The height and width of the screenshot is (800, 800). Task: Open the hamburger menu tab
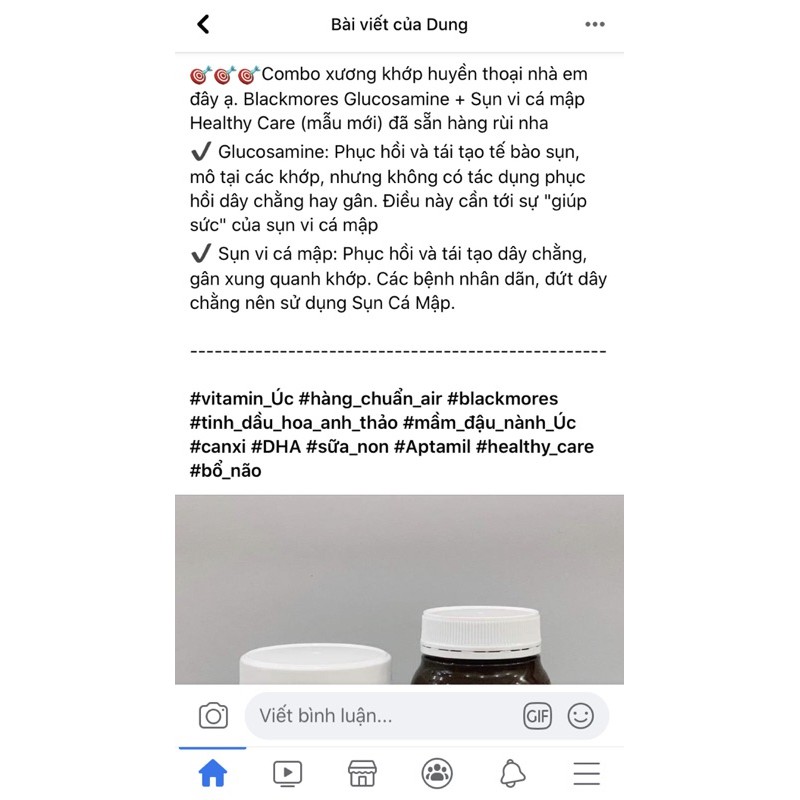pos(586,772)
